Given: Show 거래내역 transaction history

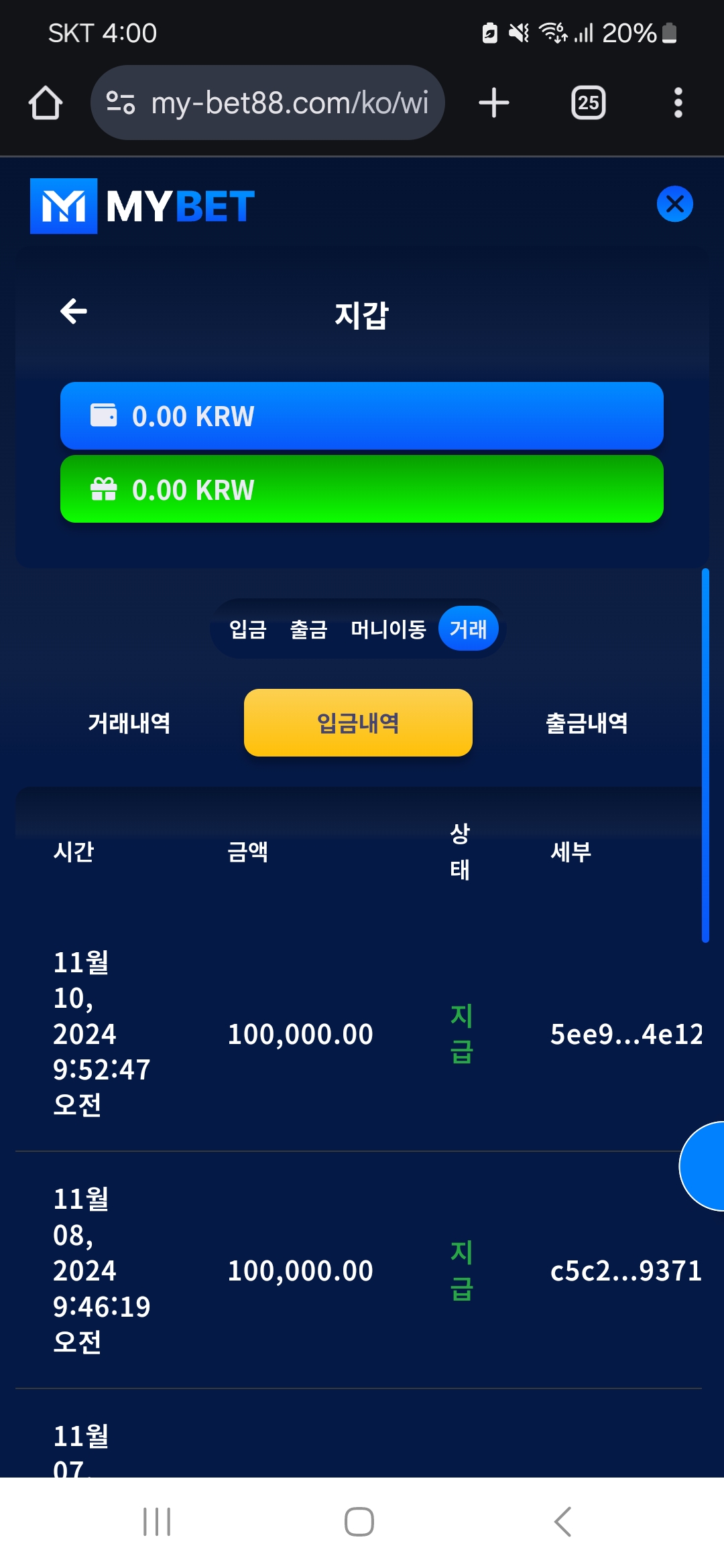Looking at the screenshot, I should [x=129, y=723].
